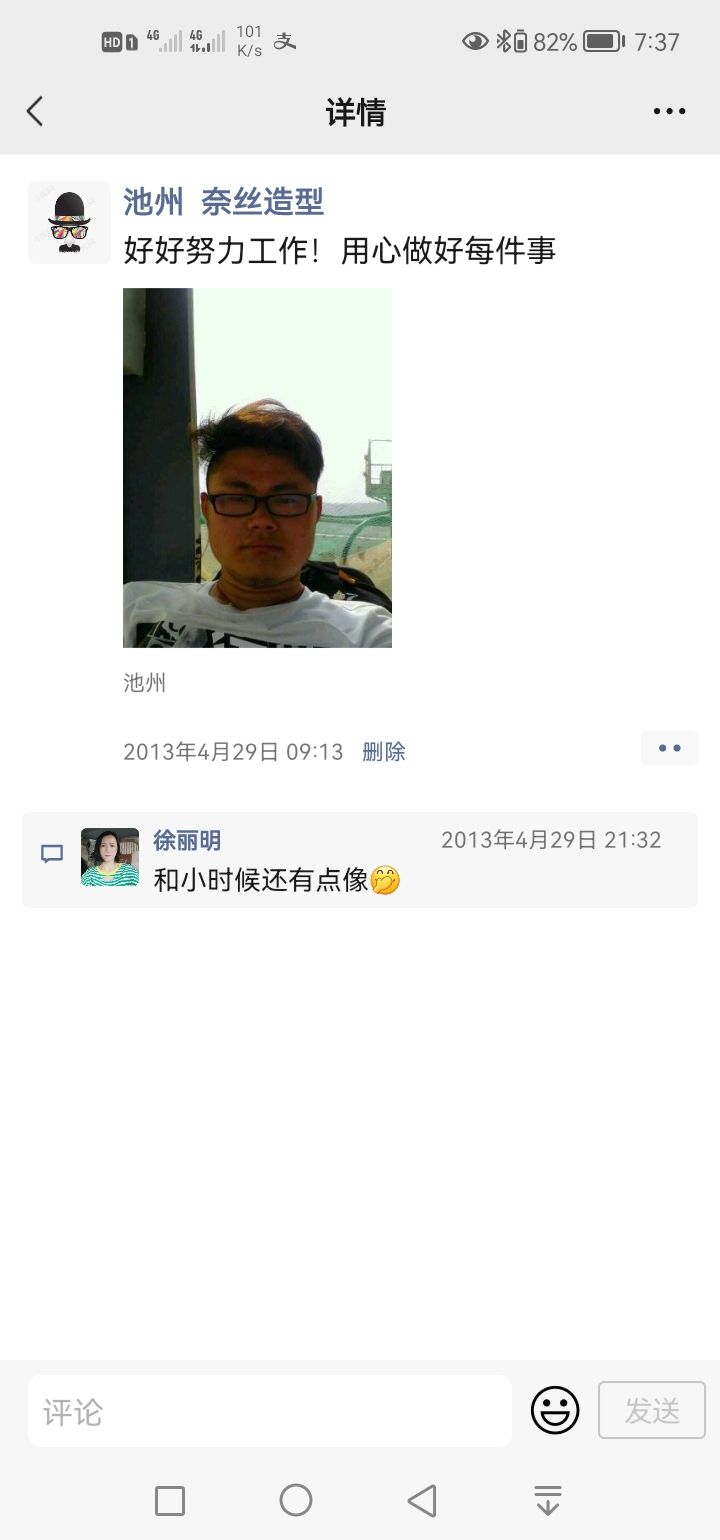720x1540 pixels.
Task: Open the three-dot overflow menu in the top bar
Action: 669,111
